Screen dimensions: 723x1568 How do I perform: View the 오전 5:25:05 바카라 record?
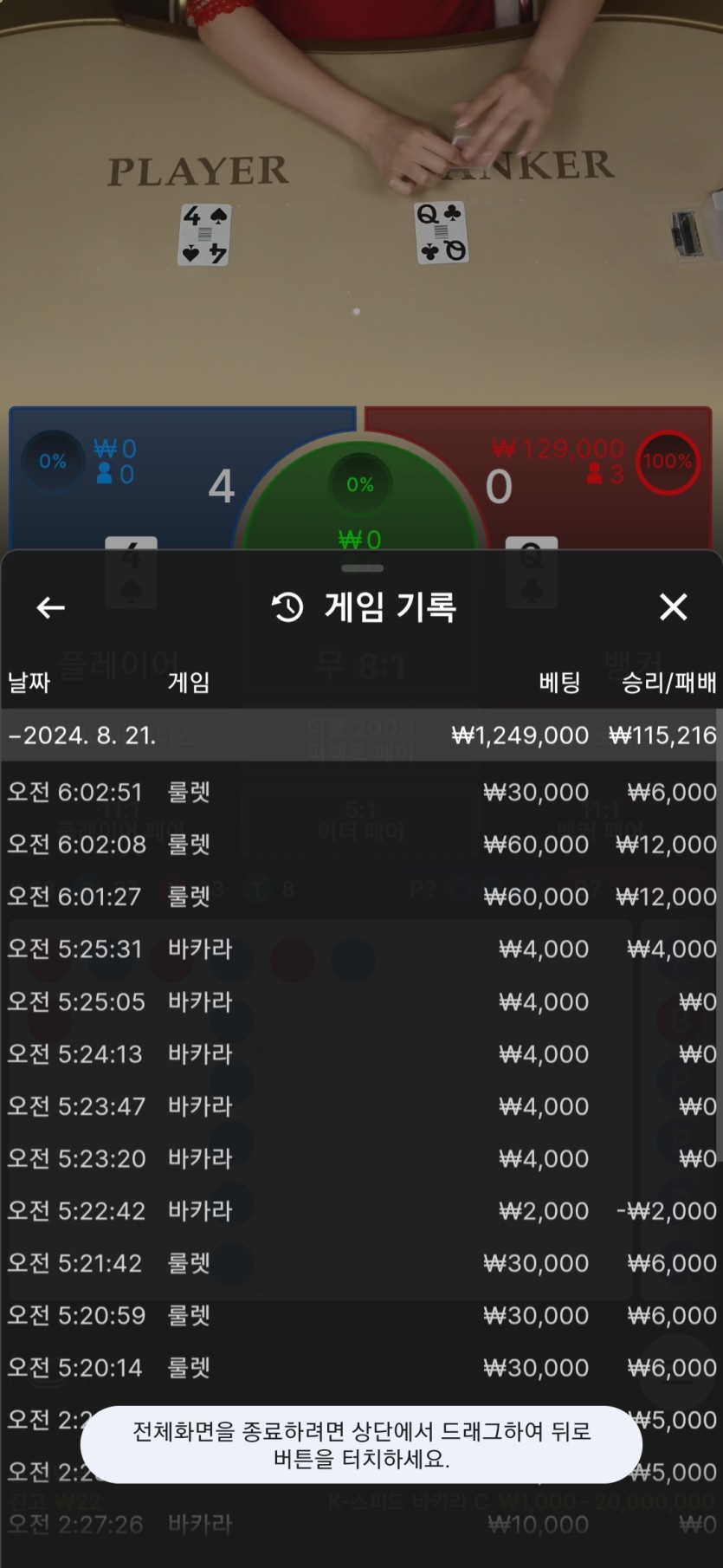tap(361, 1001)
